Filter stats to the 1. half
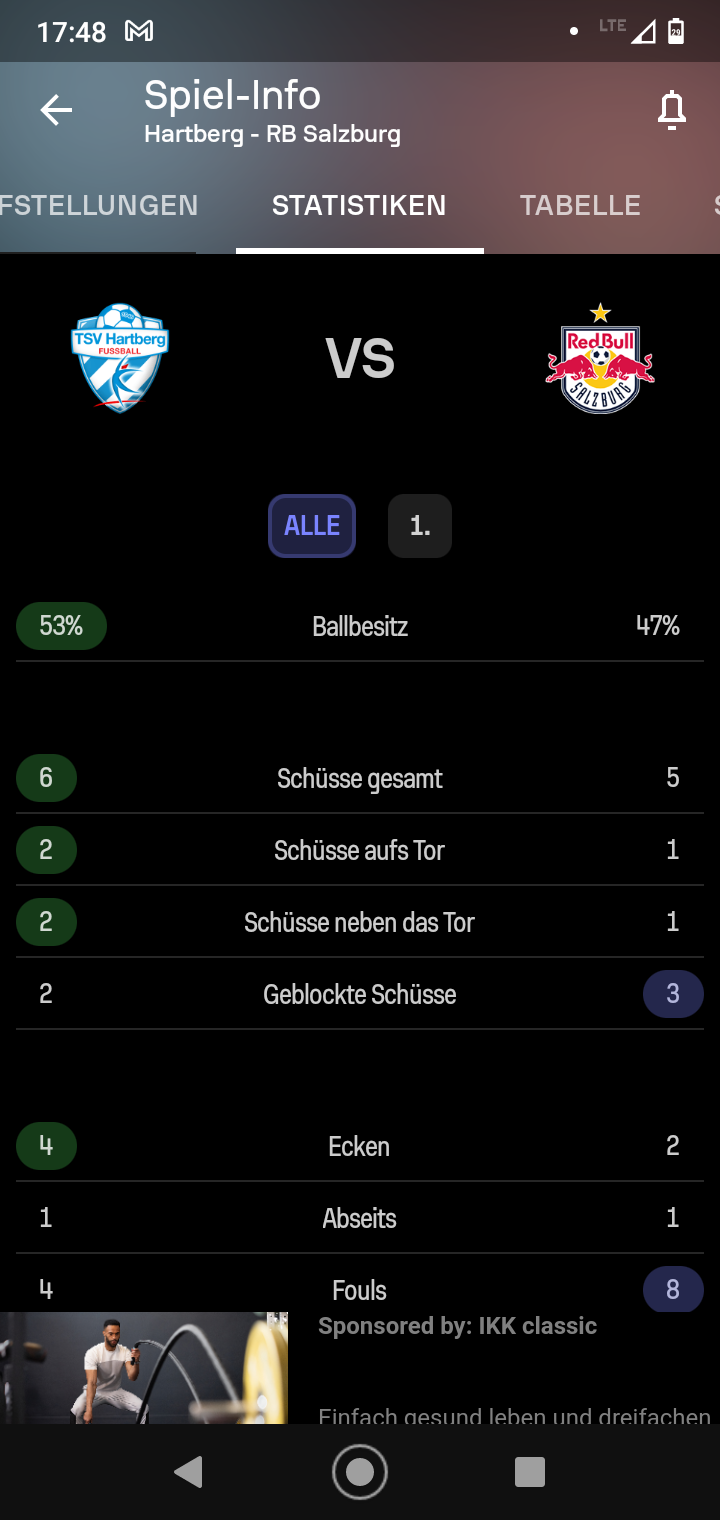 point(420,526)
